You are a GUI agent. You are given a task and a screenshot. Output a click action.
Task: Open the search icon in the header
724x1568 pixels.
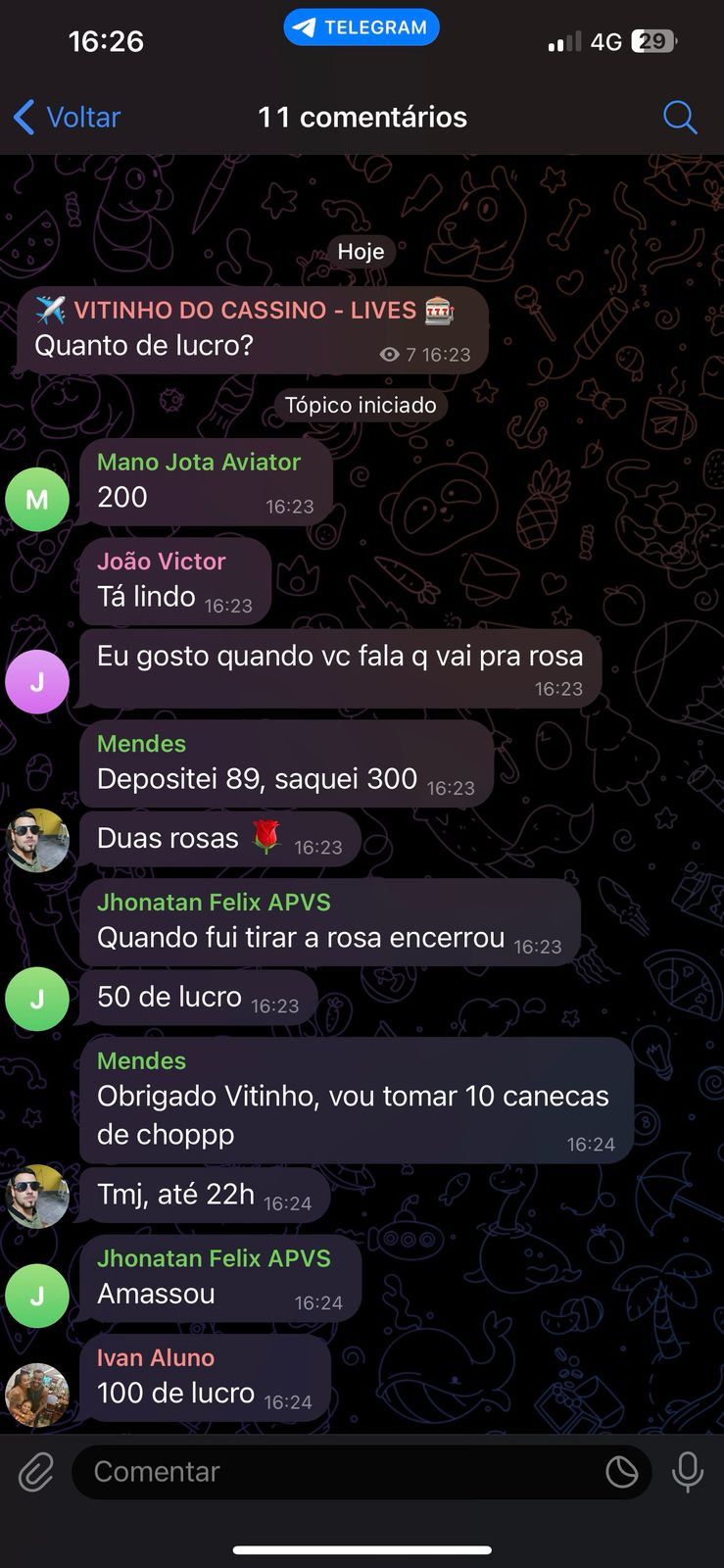[680, 117]
